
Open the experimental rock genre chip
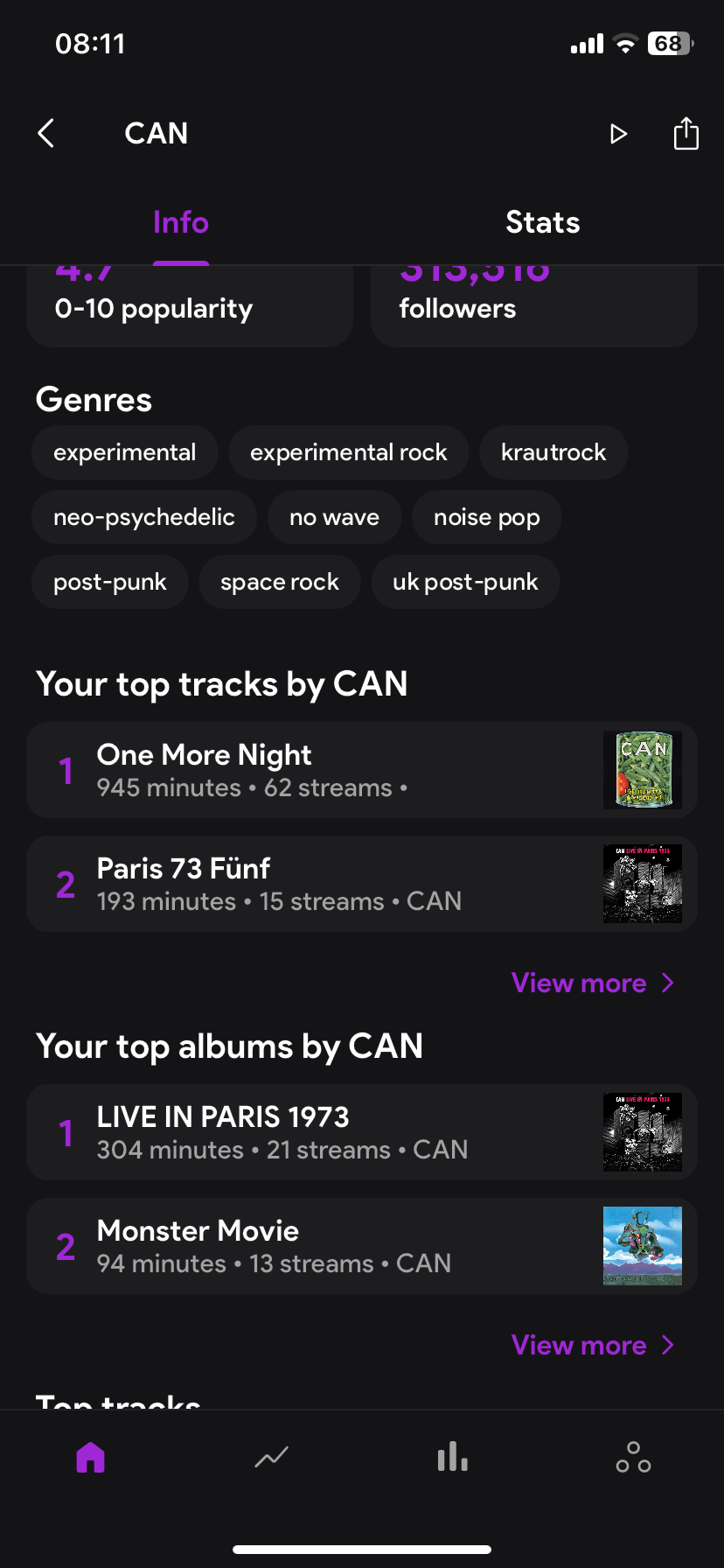(348, 452)
